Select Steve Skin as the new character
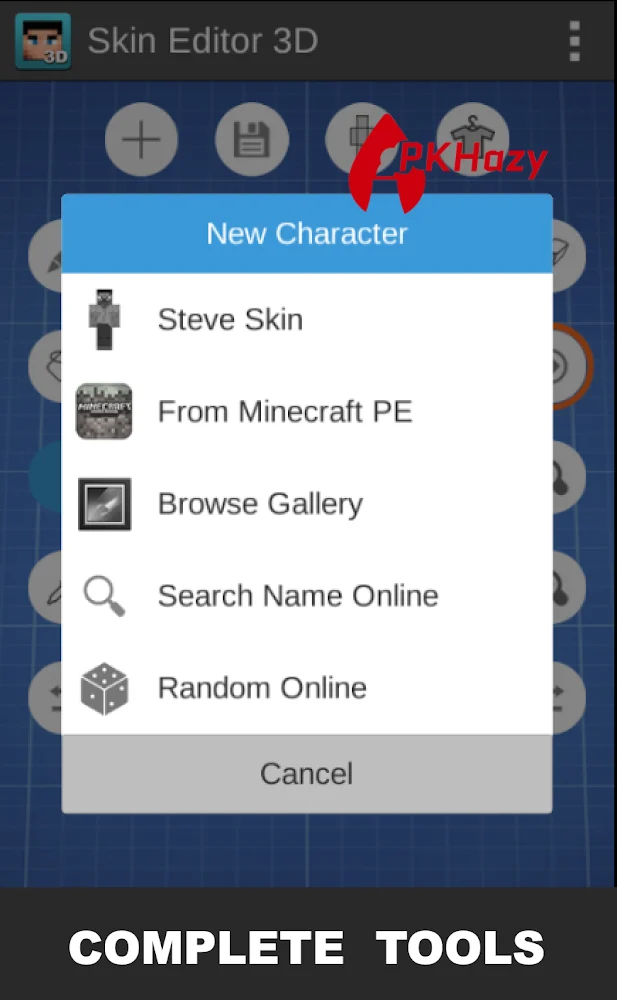This screenshot has height=1000, width=617. (x=306, y=319)
